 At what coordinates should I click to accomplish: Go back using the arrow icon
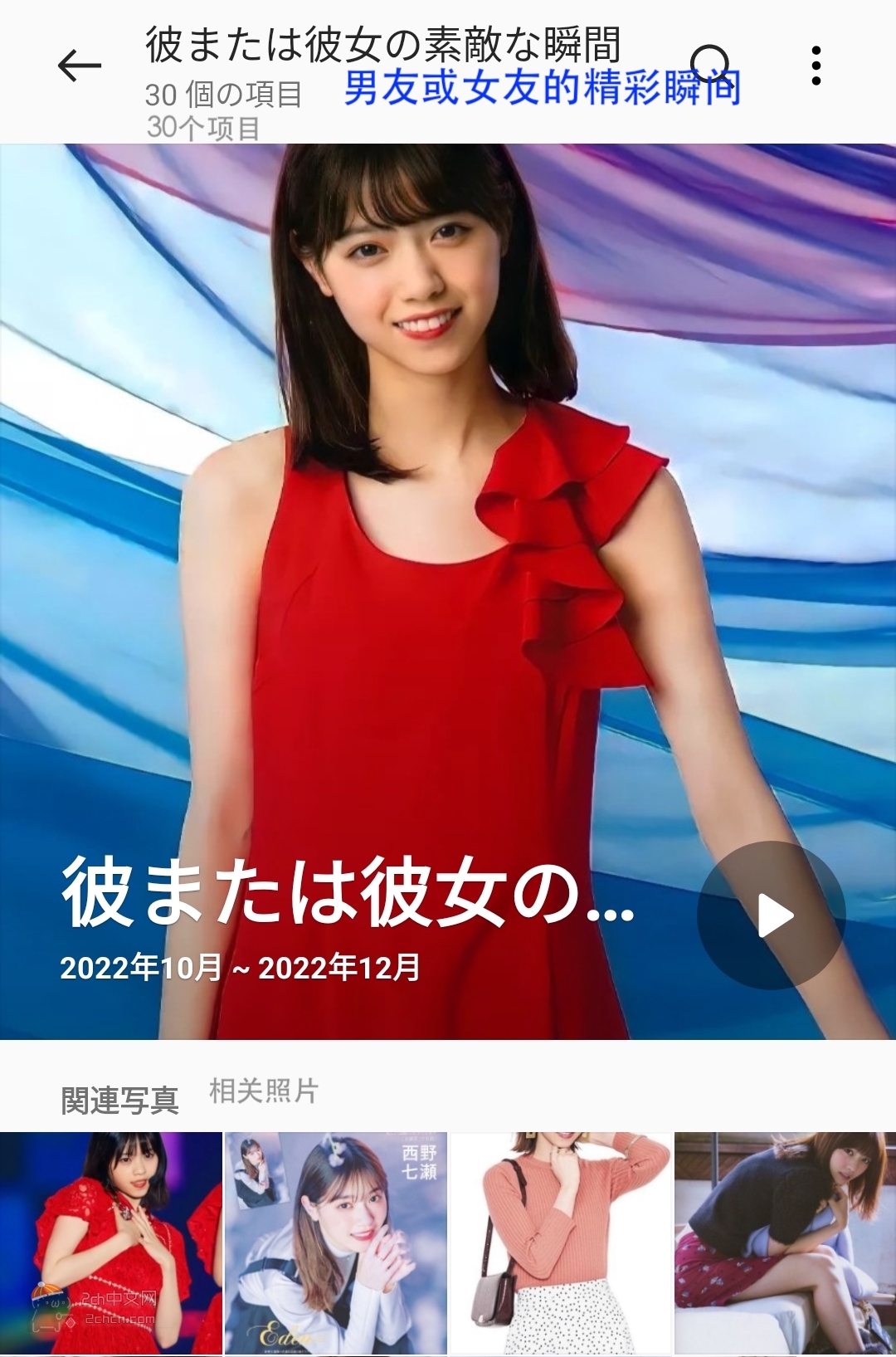coord(80,66)
